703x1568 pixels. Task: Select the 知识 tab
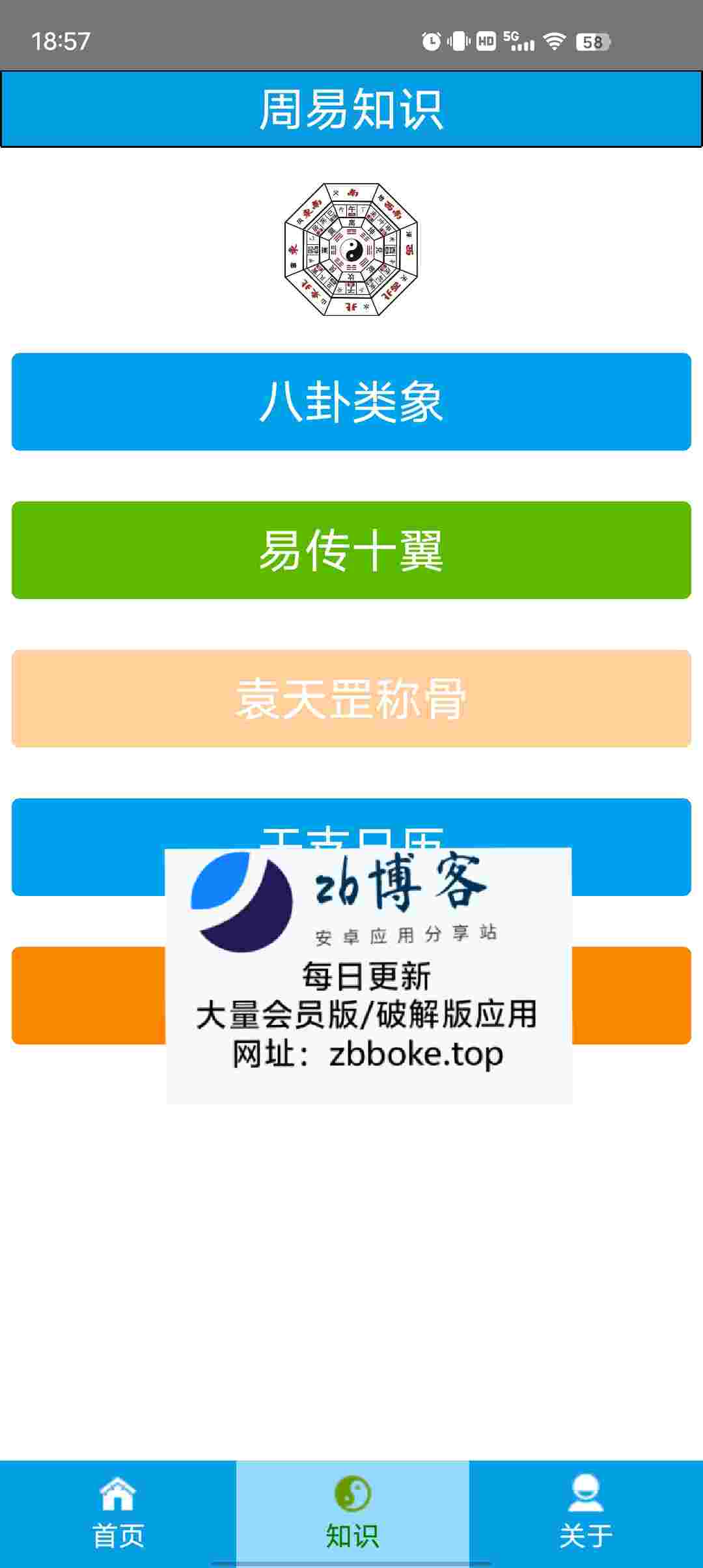tap(352, 1513)
